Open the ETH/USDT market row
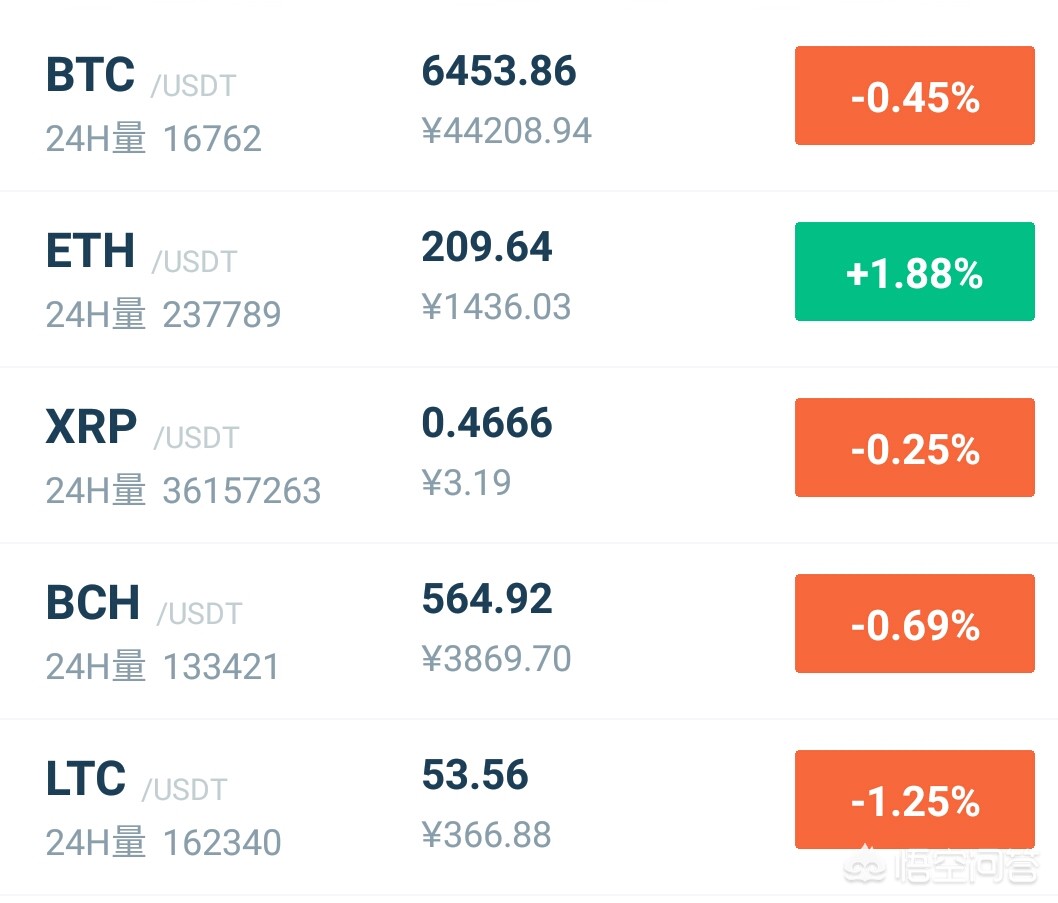The image size is (1058, 903). pyautogui.click(x=529, y=279)
